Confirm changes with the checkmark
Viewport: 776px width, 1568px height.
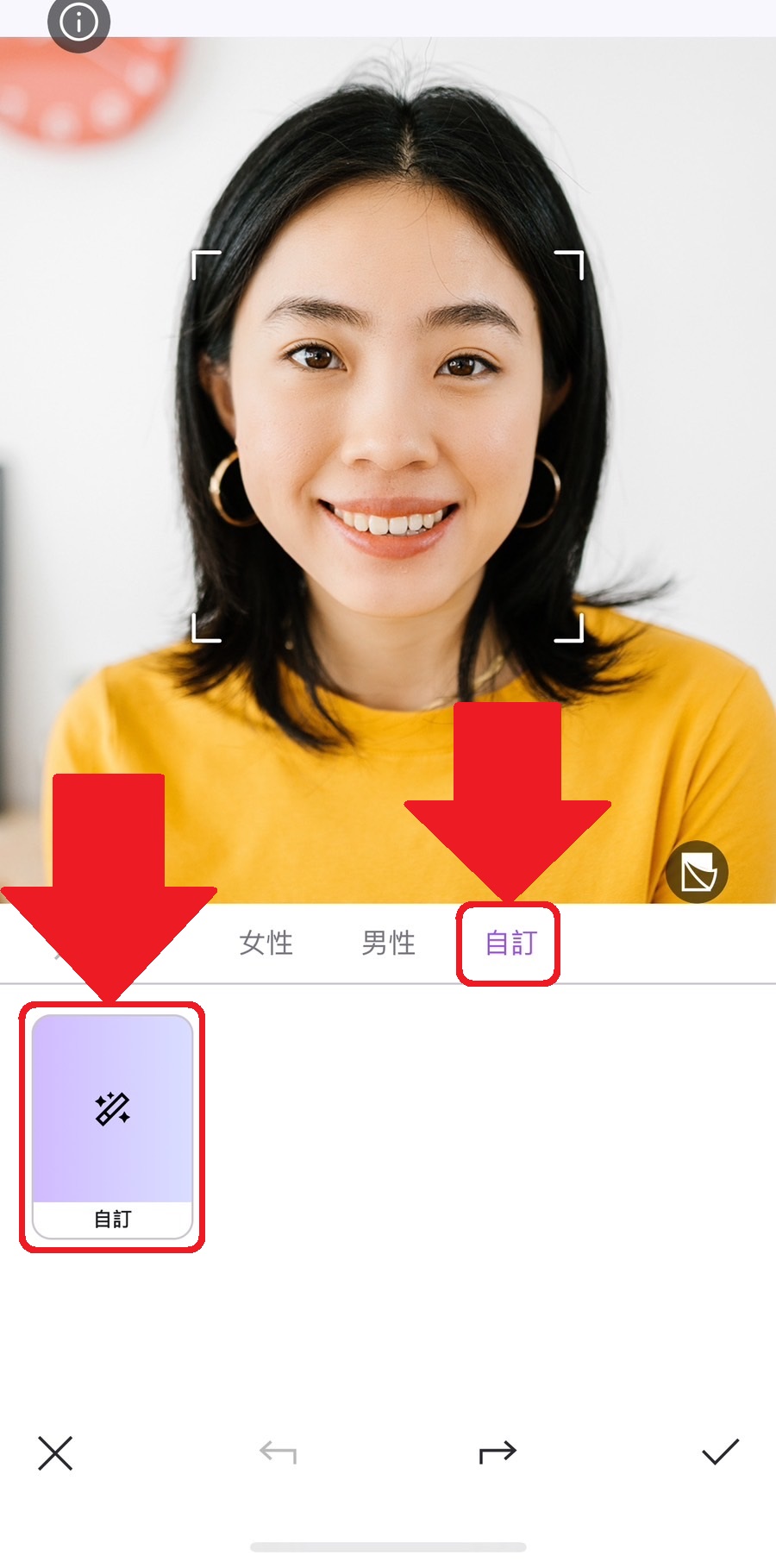(720, 1453)
